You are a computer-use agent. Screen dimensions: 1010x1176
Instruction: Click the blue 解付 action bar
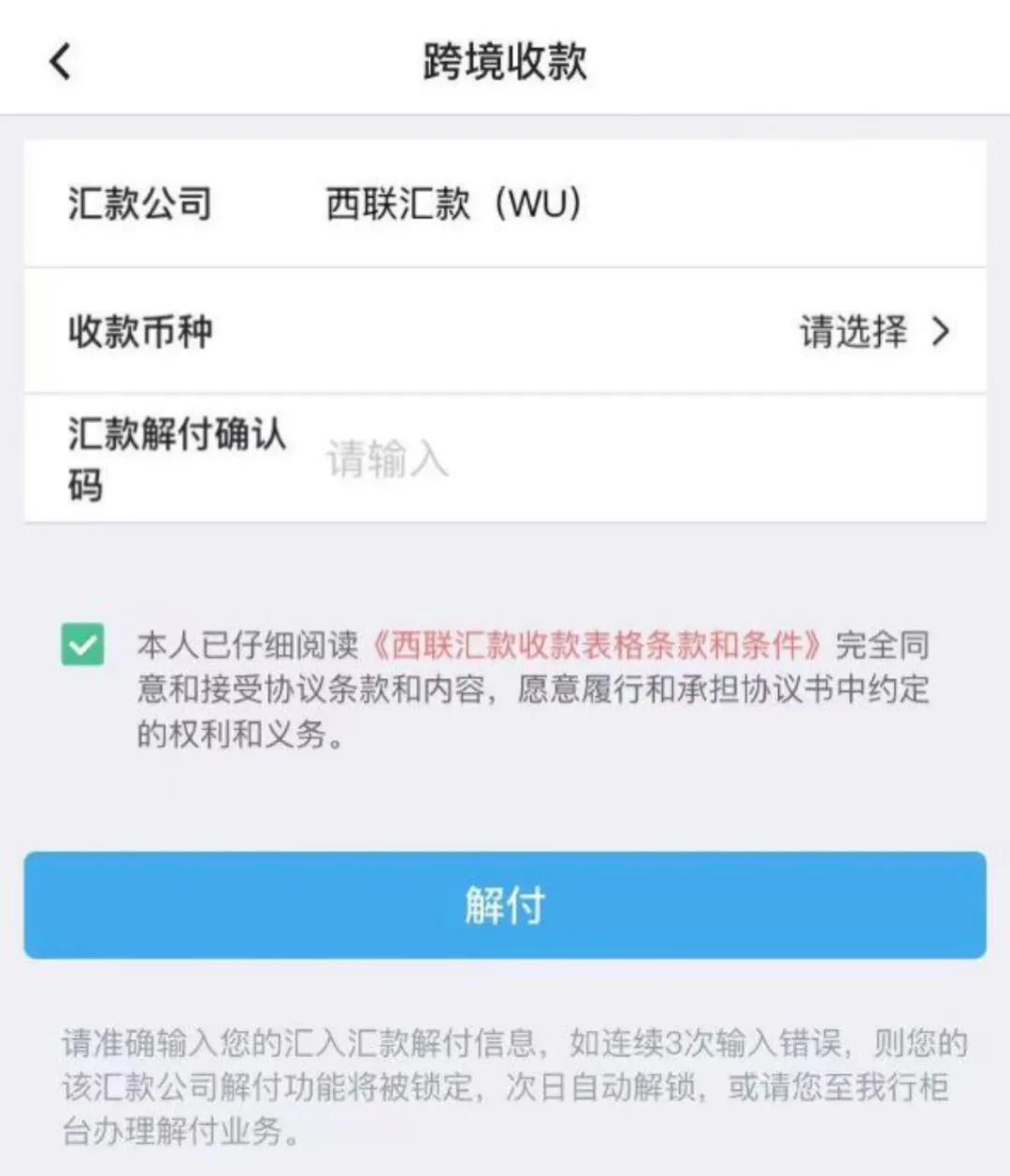coord(505,905)
